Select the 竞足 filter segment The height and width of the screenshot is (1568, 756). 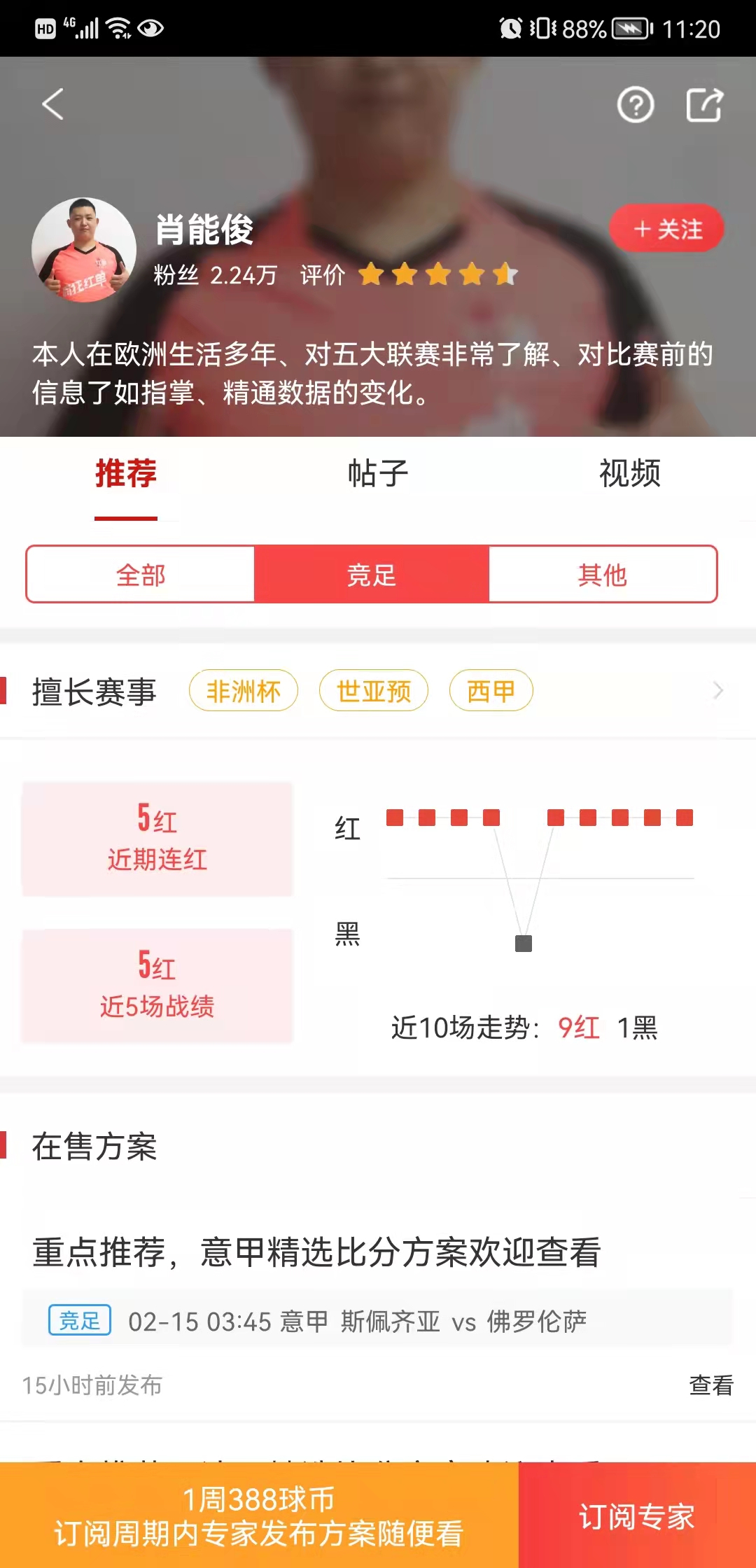click(372, 575)
